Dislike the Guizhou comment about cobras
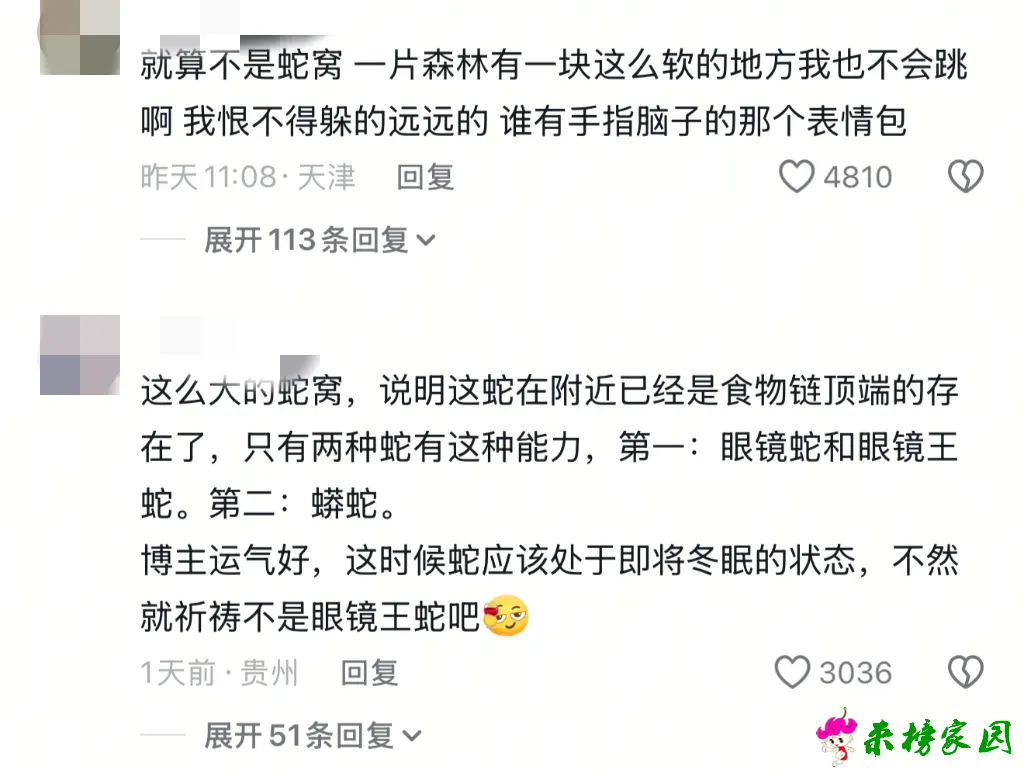1024x775 pixels. pos(965,672)
